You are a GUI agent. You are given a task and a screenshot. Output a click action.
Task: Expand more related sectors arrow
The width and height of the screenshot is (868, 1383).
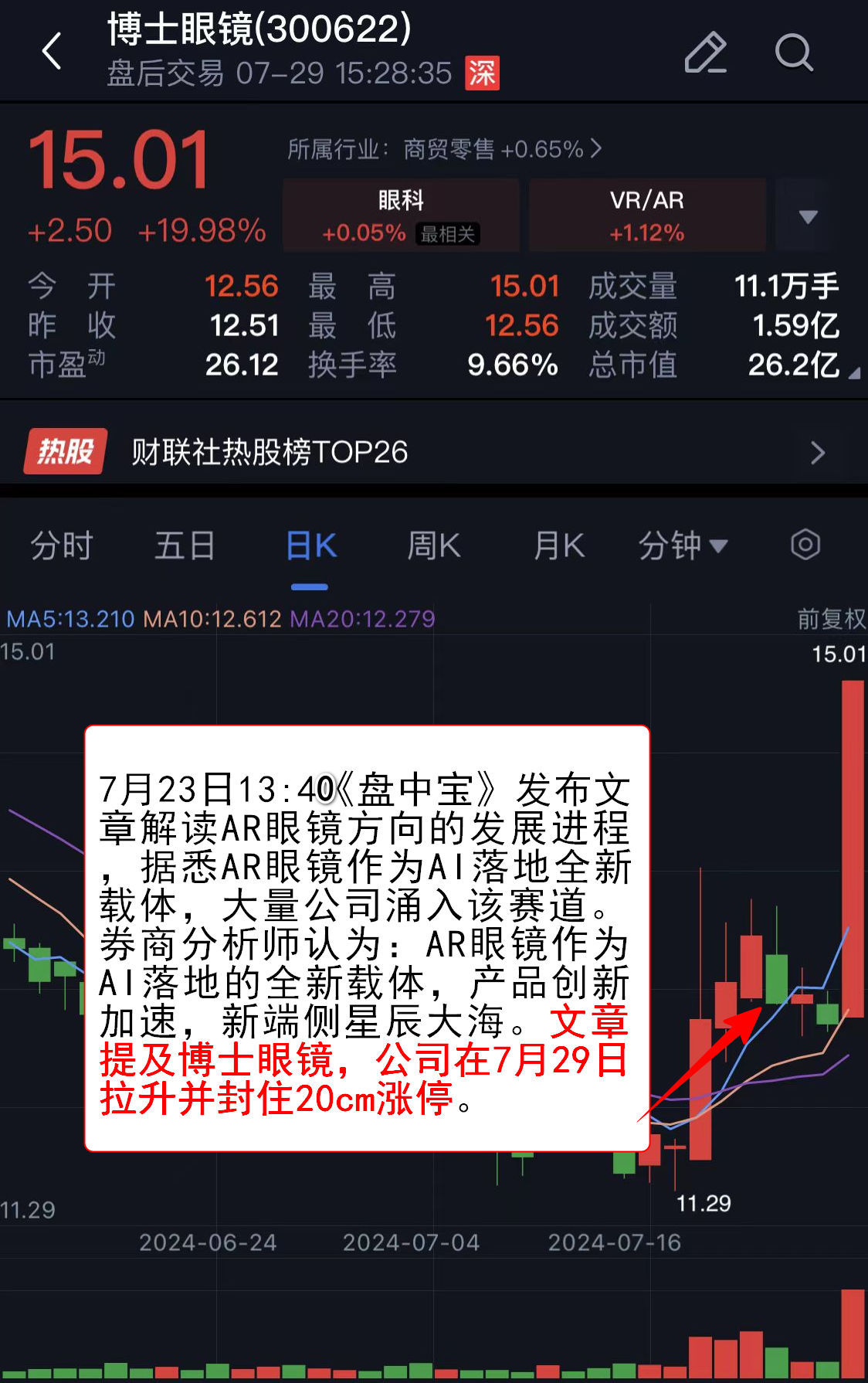pyautogui.click(x=808, y=216)
